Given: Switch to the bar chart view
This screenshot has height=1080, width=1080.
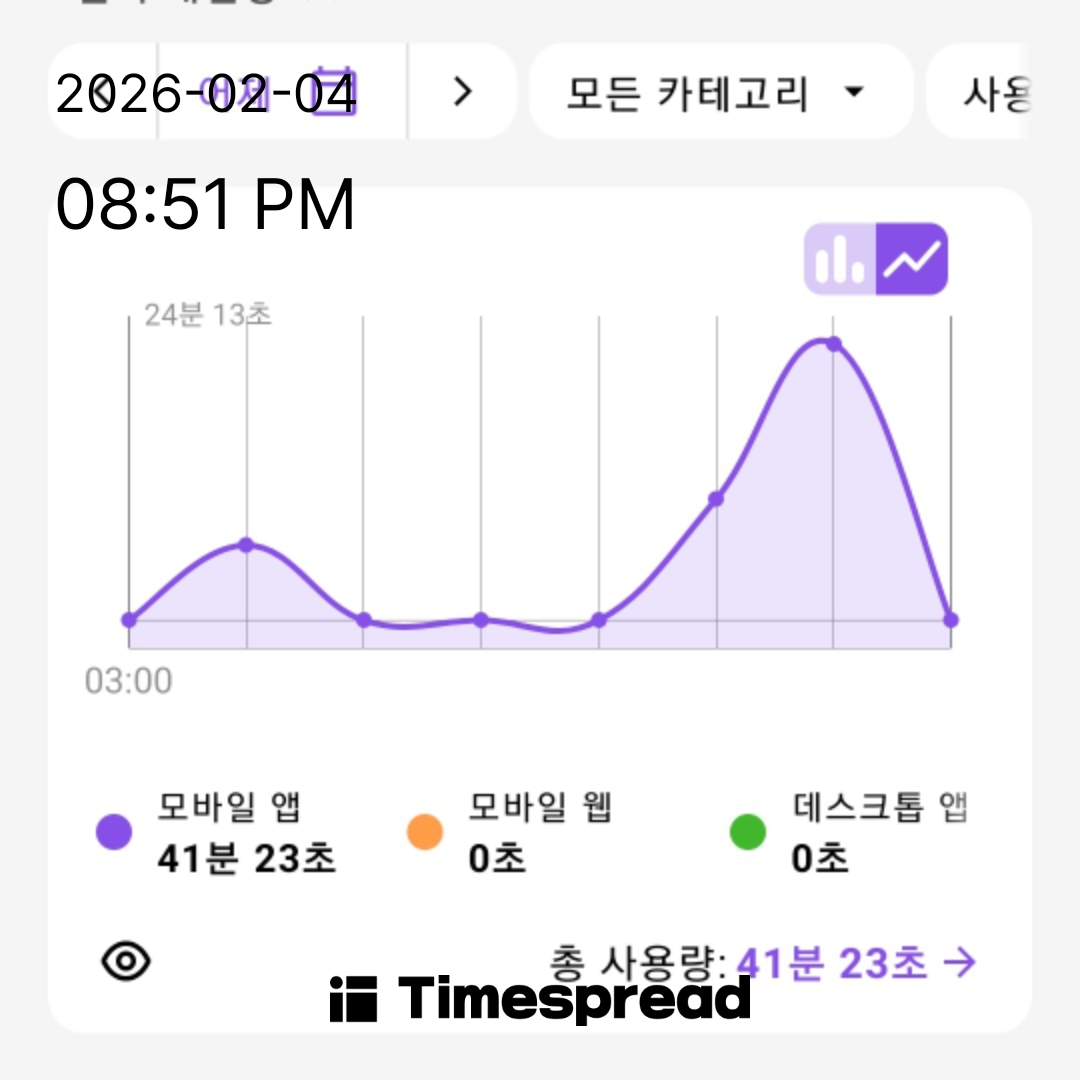Looking at the screenshot, I should [x=840, y=259].
